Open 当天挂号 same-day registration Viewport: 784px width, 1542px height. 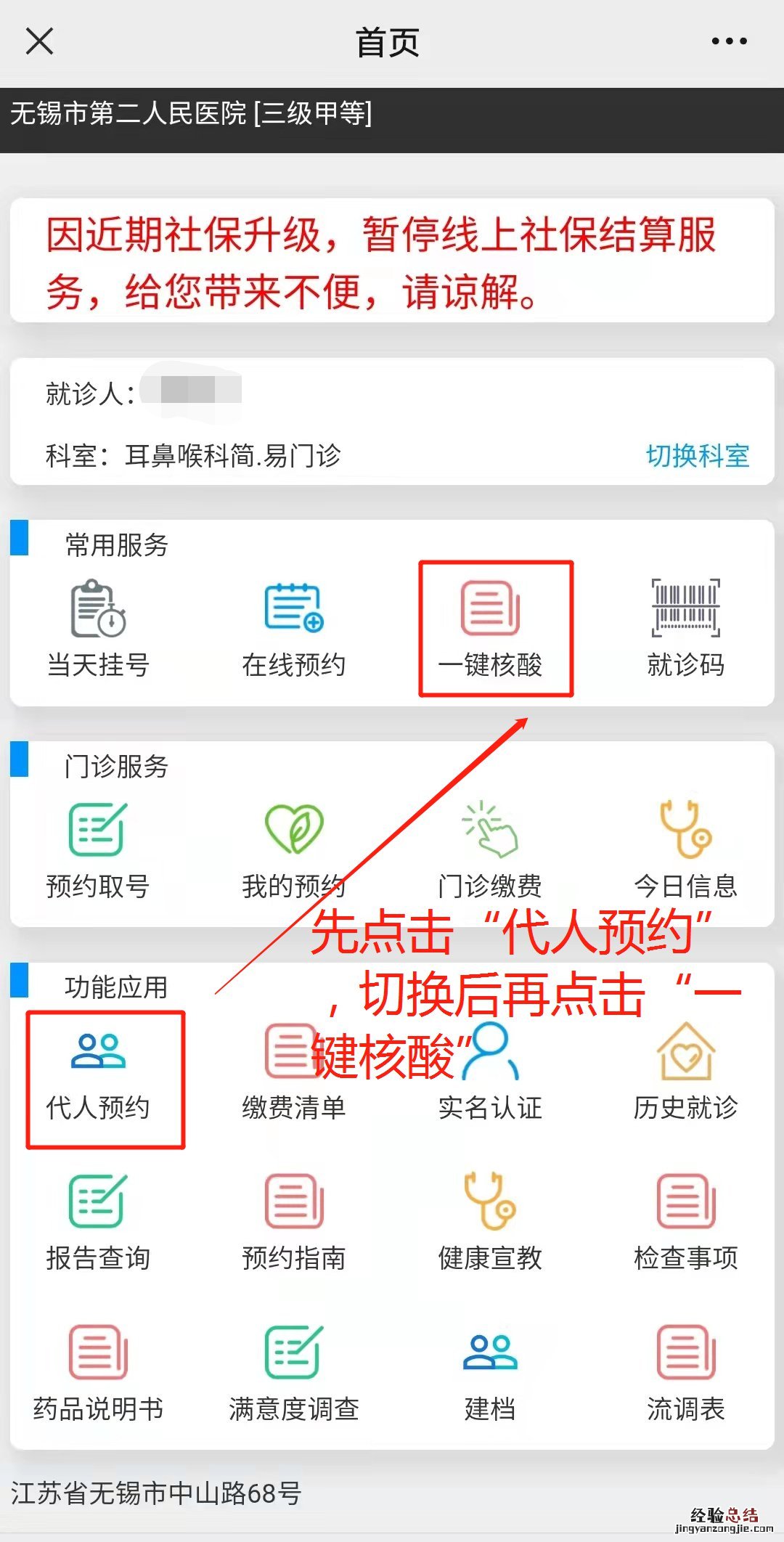pos(98,629)
